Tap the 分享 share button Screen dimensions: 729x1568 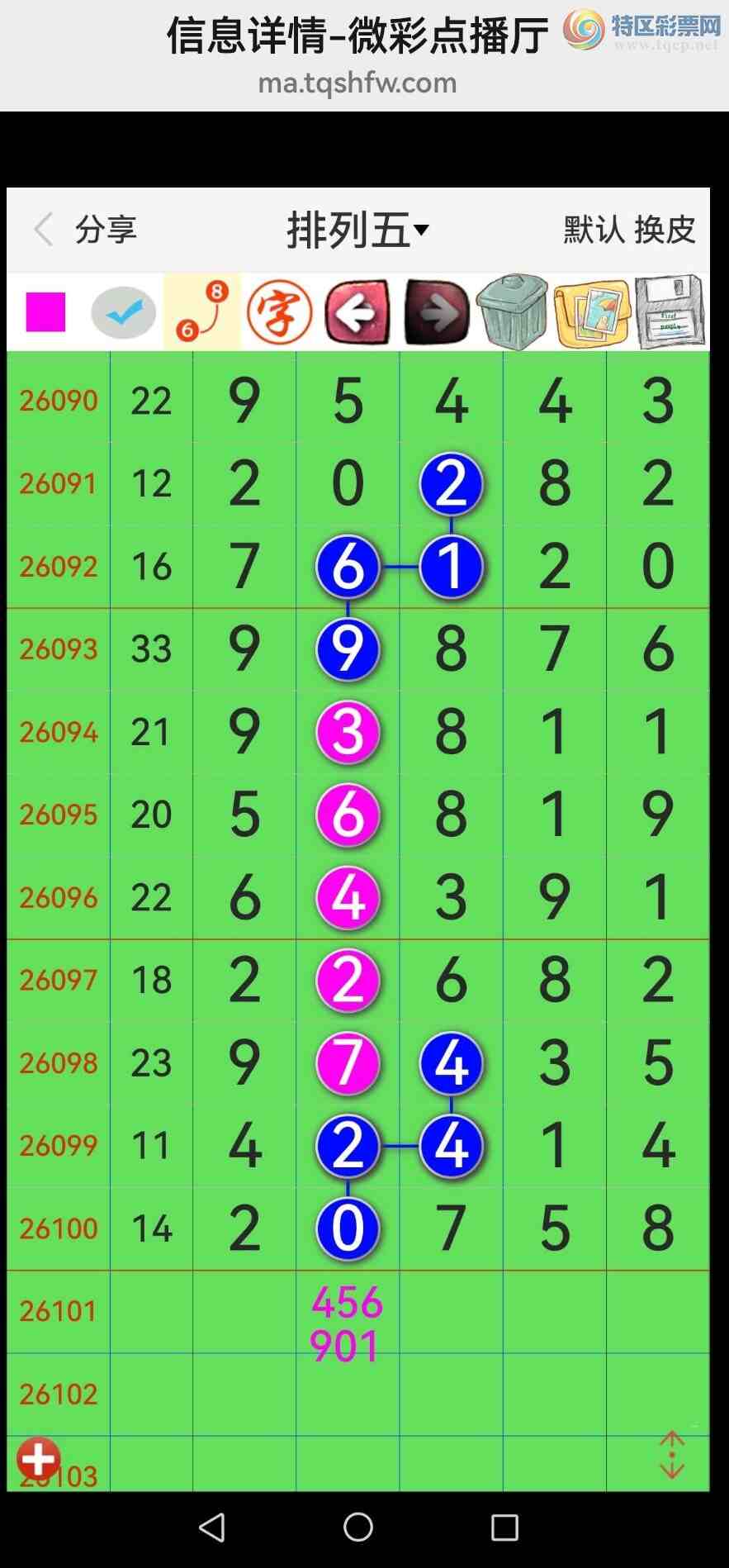(x=106, y=230)
